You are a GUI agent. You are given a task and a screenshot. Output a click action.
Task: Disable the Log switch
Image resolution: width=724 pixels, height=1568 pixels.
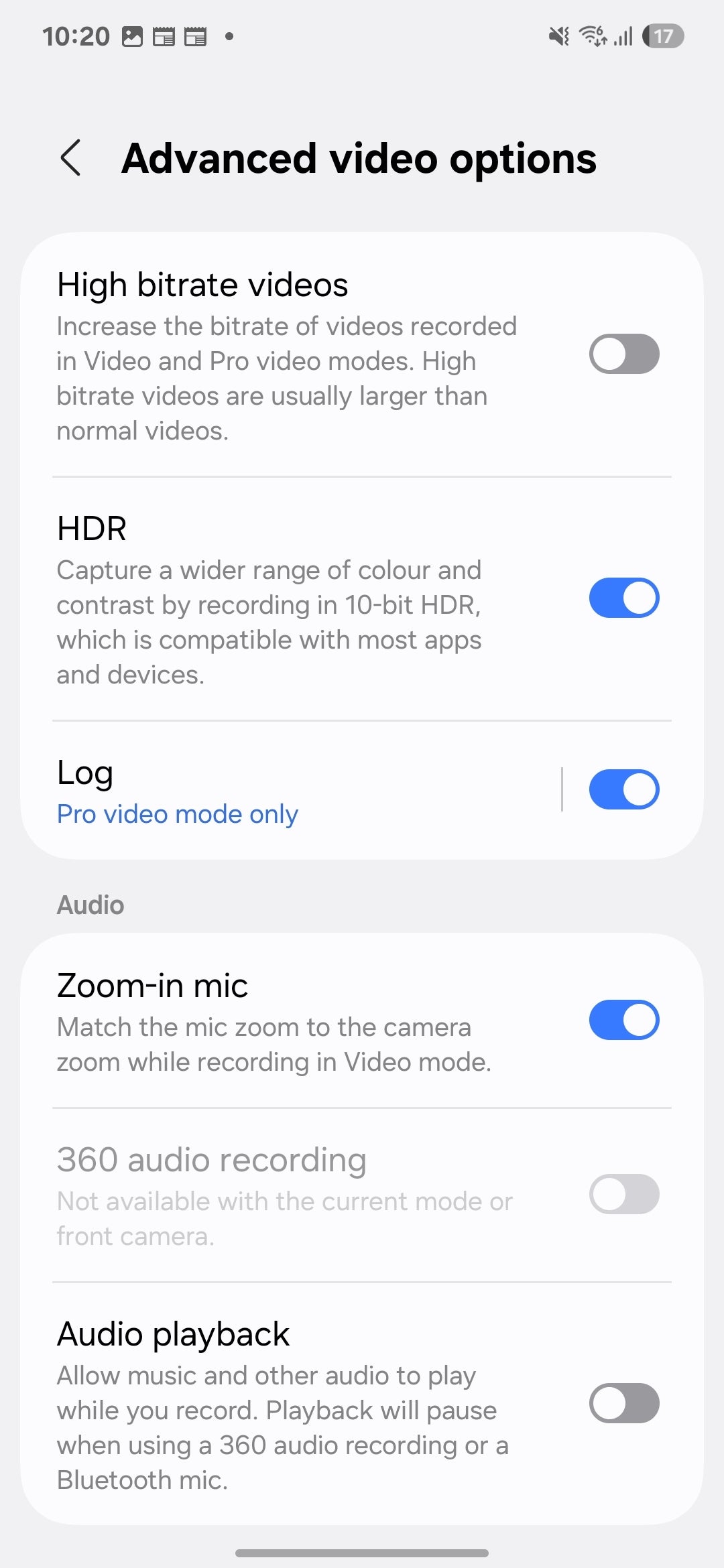(x=623, y=789)
